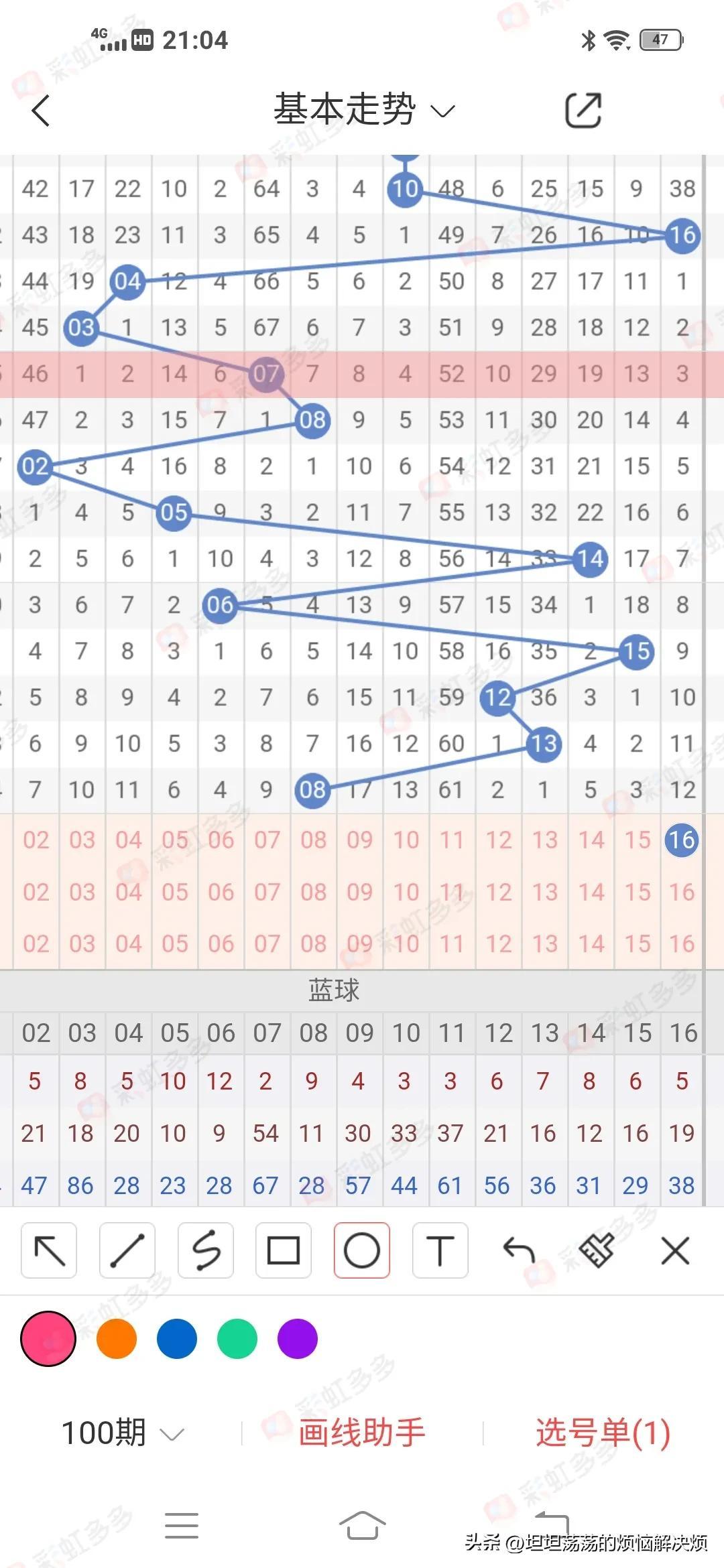Undo the last drawing action
Screen dimensions: 724x1568
coord(519,1250)
